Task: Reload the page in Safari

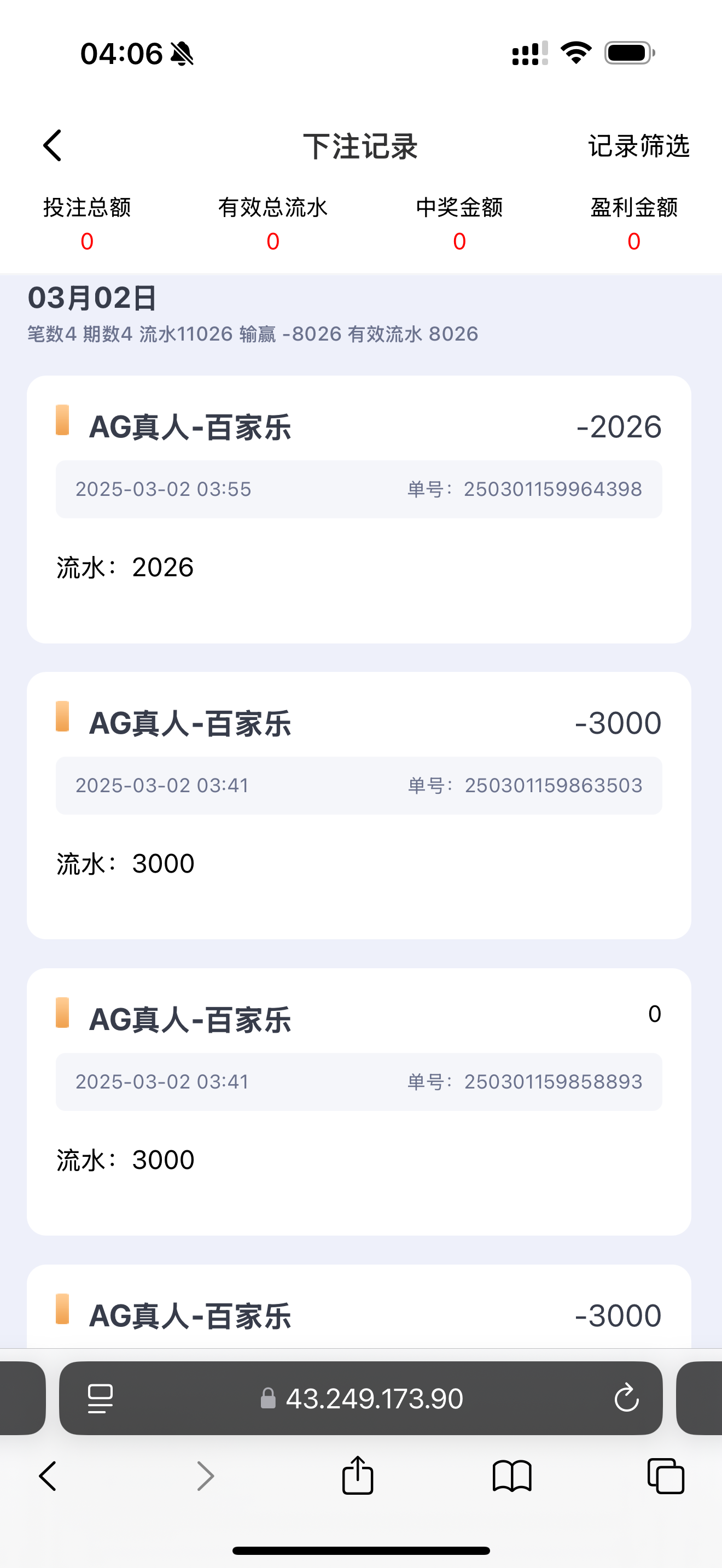Action: click(x=626, y=1398)
